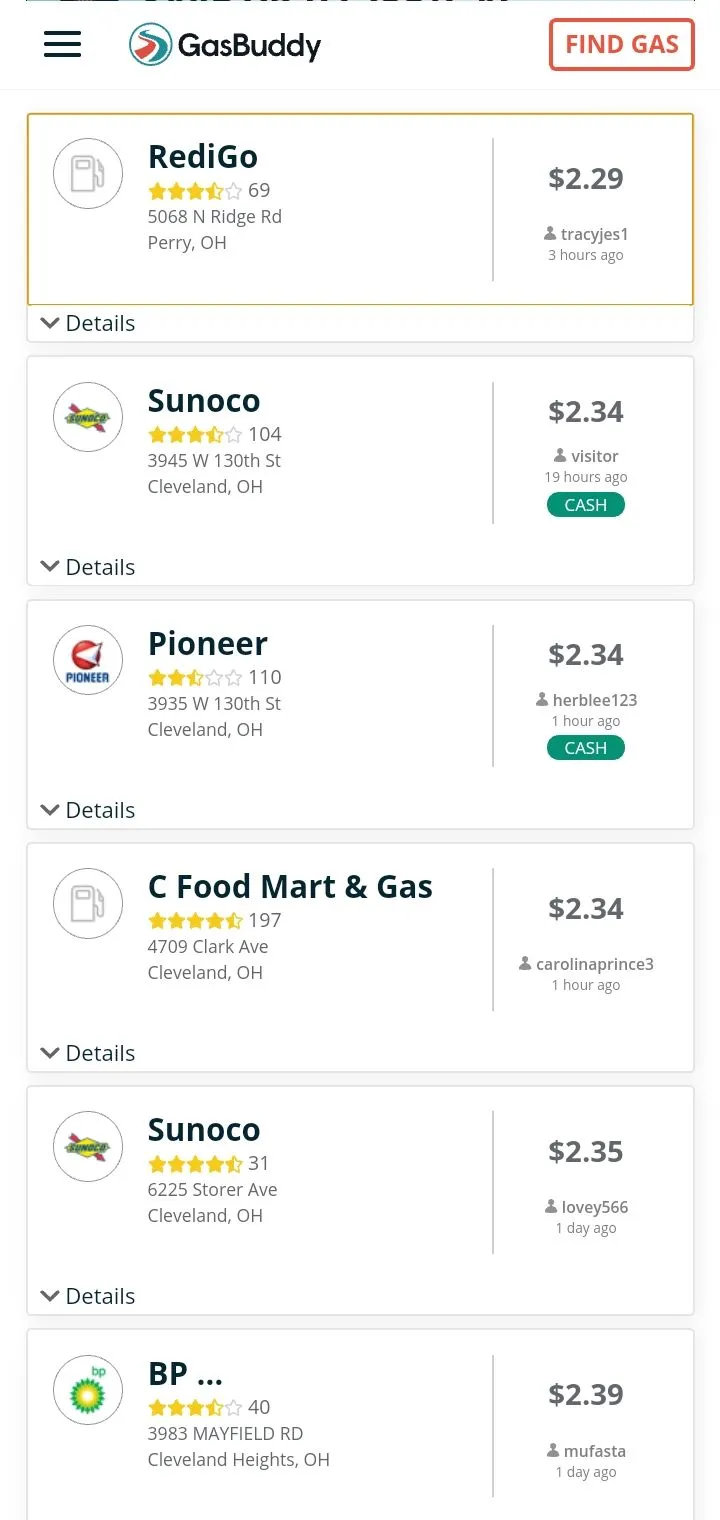Open Sunoco on W 130th St

204,401
